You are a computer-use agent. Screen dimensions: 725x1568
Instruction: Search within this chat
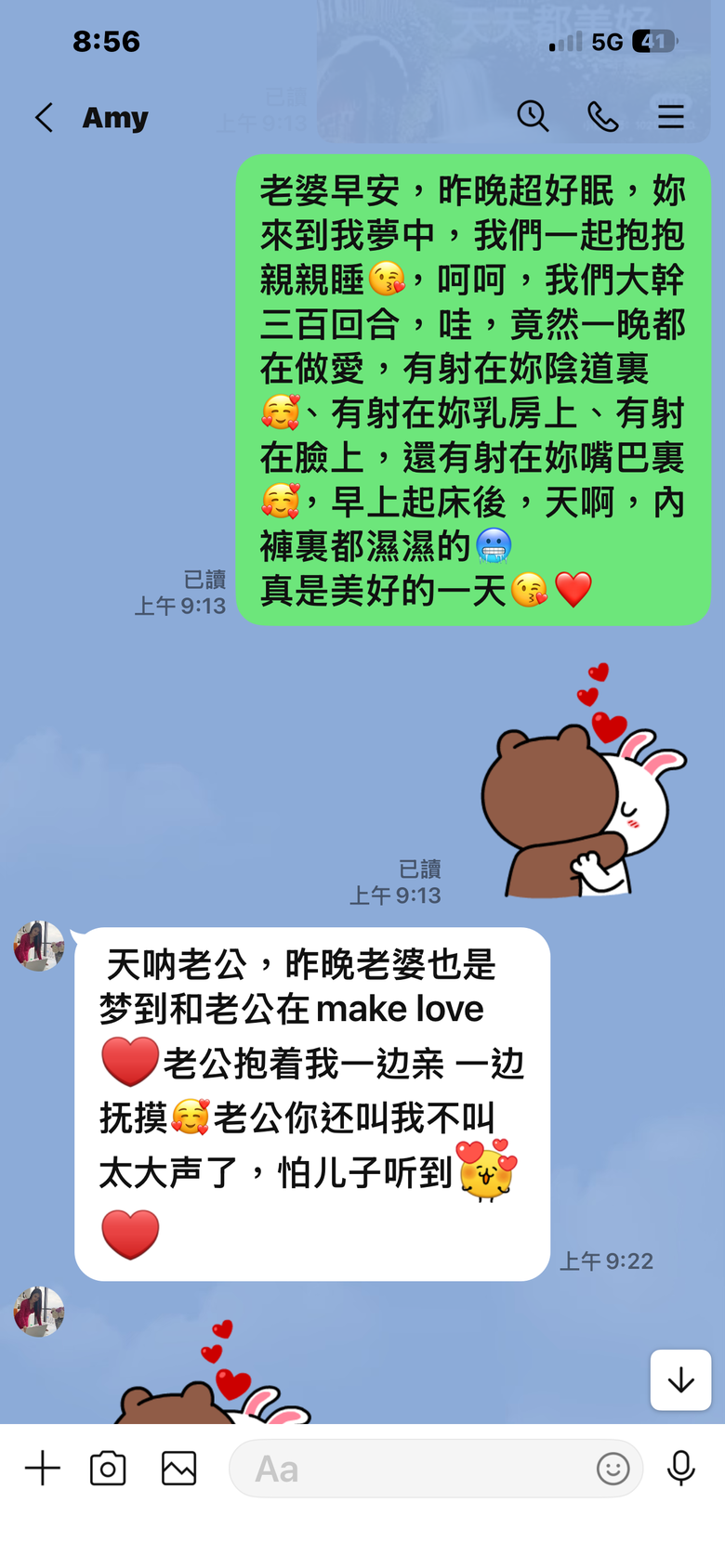[533, 116]
